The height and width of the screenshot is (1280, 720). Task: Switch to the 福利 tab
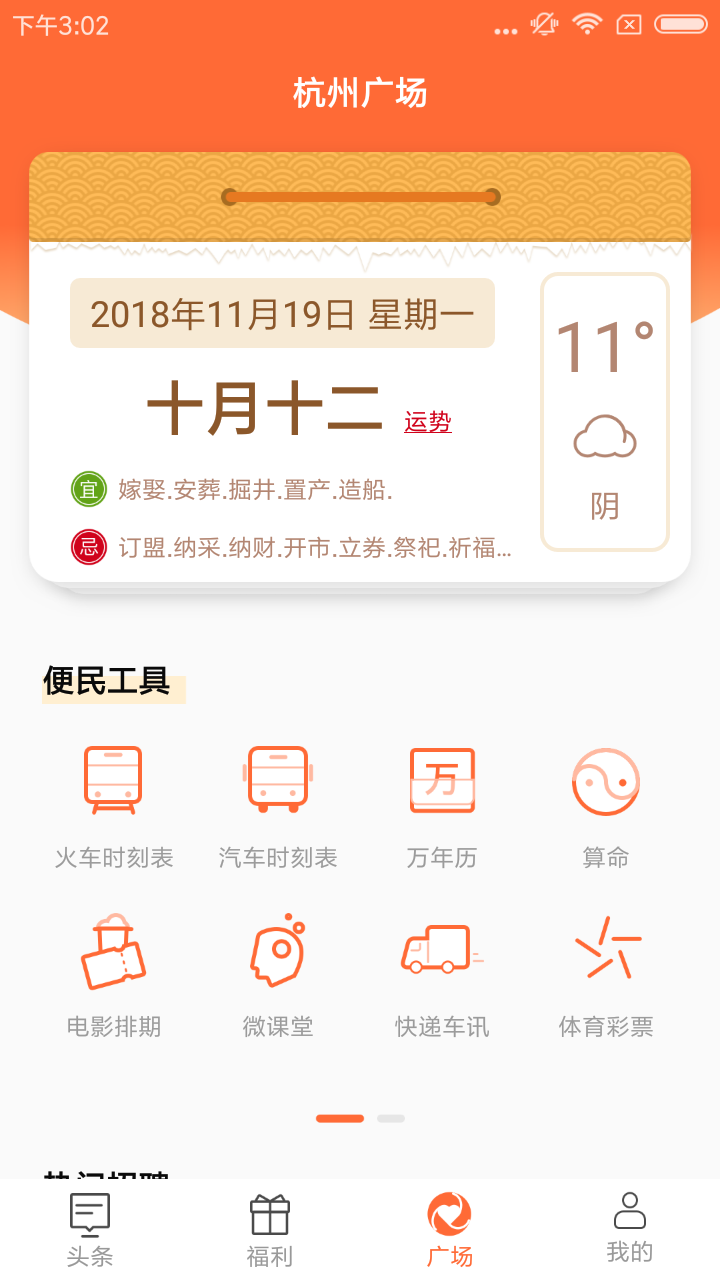[x=270, y=1230]
